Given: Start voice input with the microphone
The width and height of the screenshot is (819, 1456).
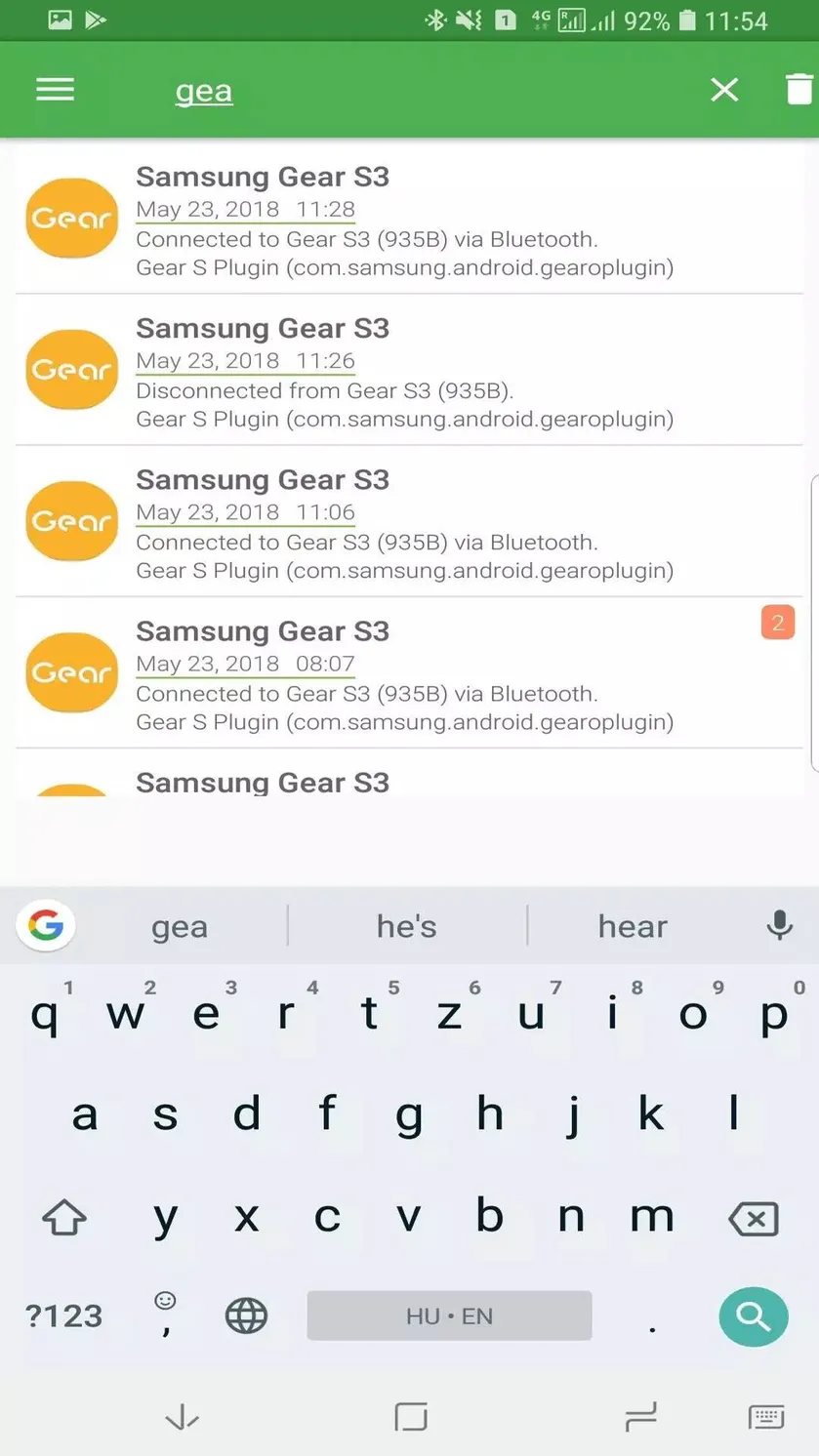Looking at the screenshot, I should (779, 925).
